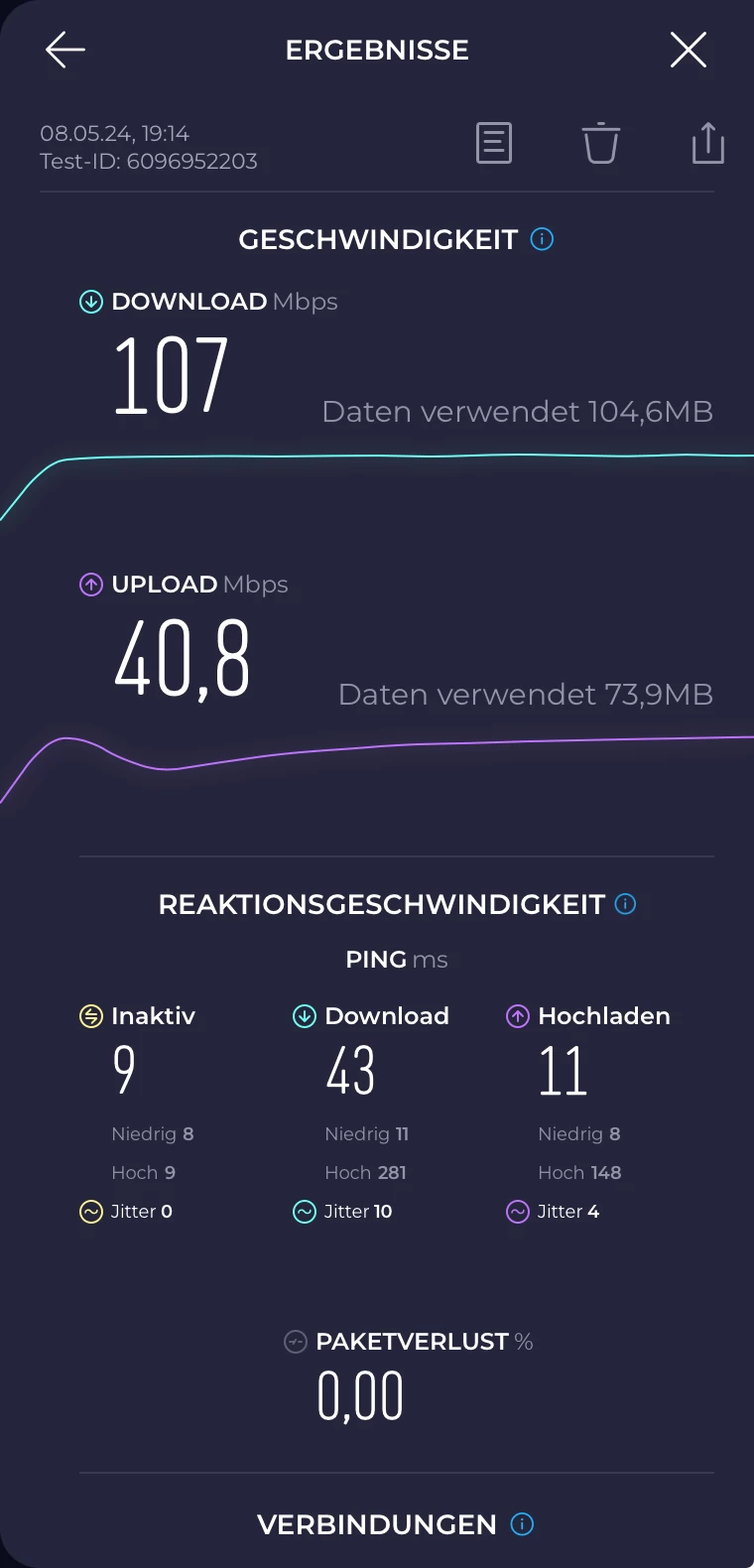The width and height of the screenshot is (754, 1568).
Task: Go back with the arrow icon
Action: (65, 50)
